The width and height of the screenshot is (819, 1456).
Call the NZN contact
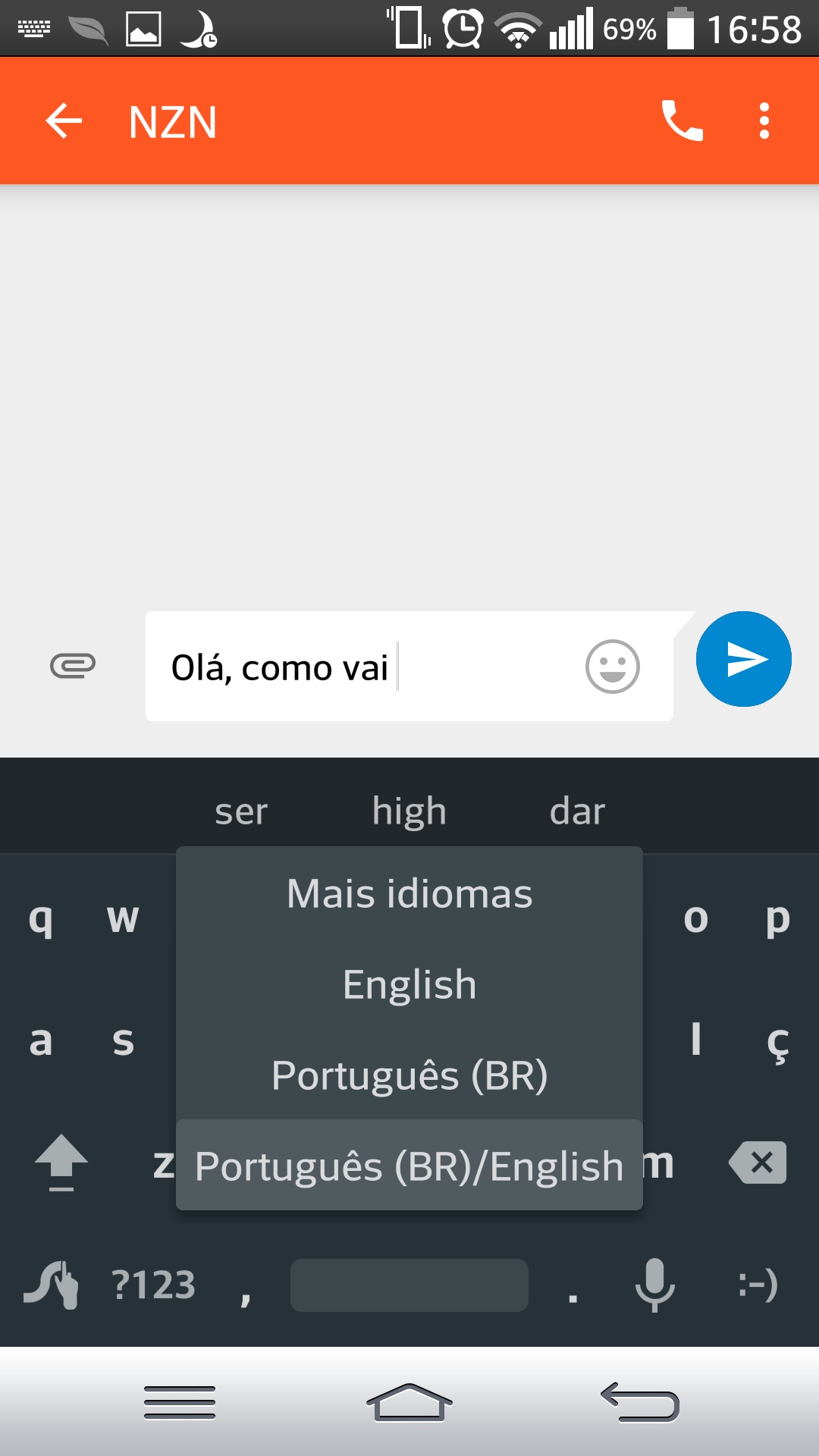(682, 121)
